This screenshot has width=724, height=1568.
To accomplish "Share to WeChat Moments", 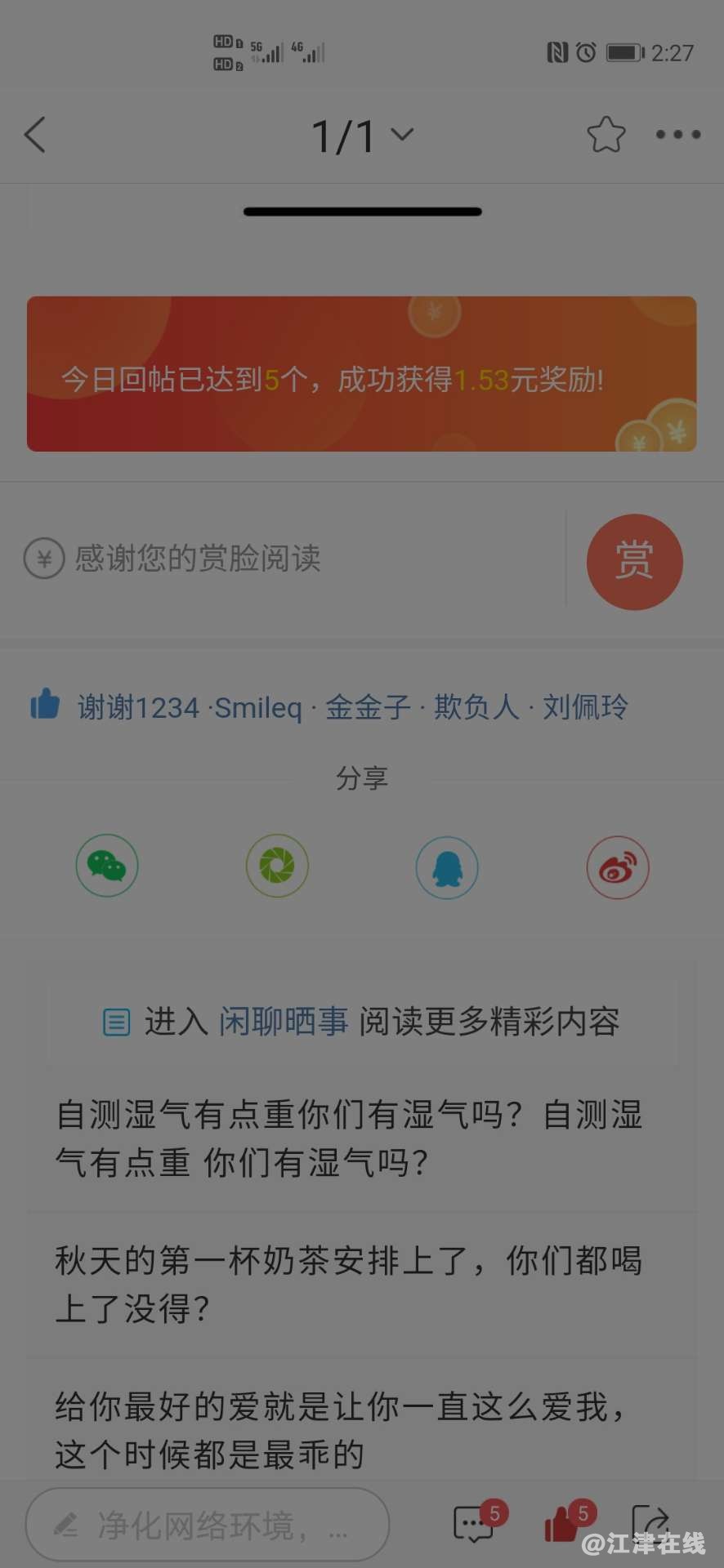I will [x=277, y=866].
